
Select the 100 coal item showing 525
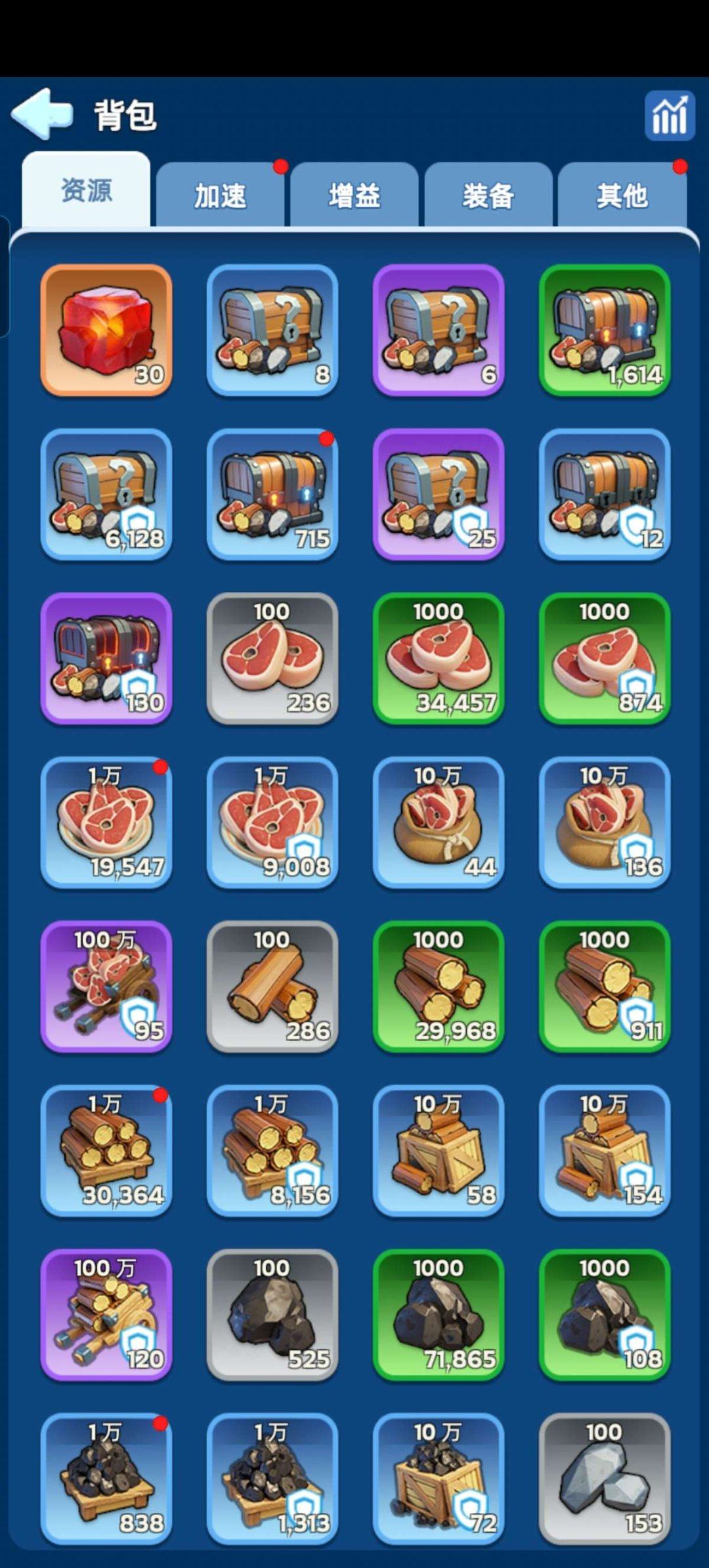272,1314
